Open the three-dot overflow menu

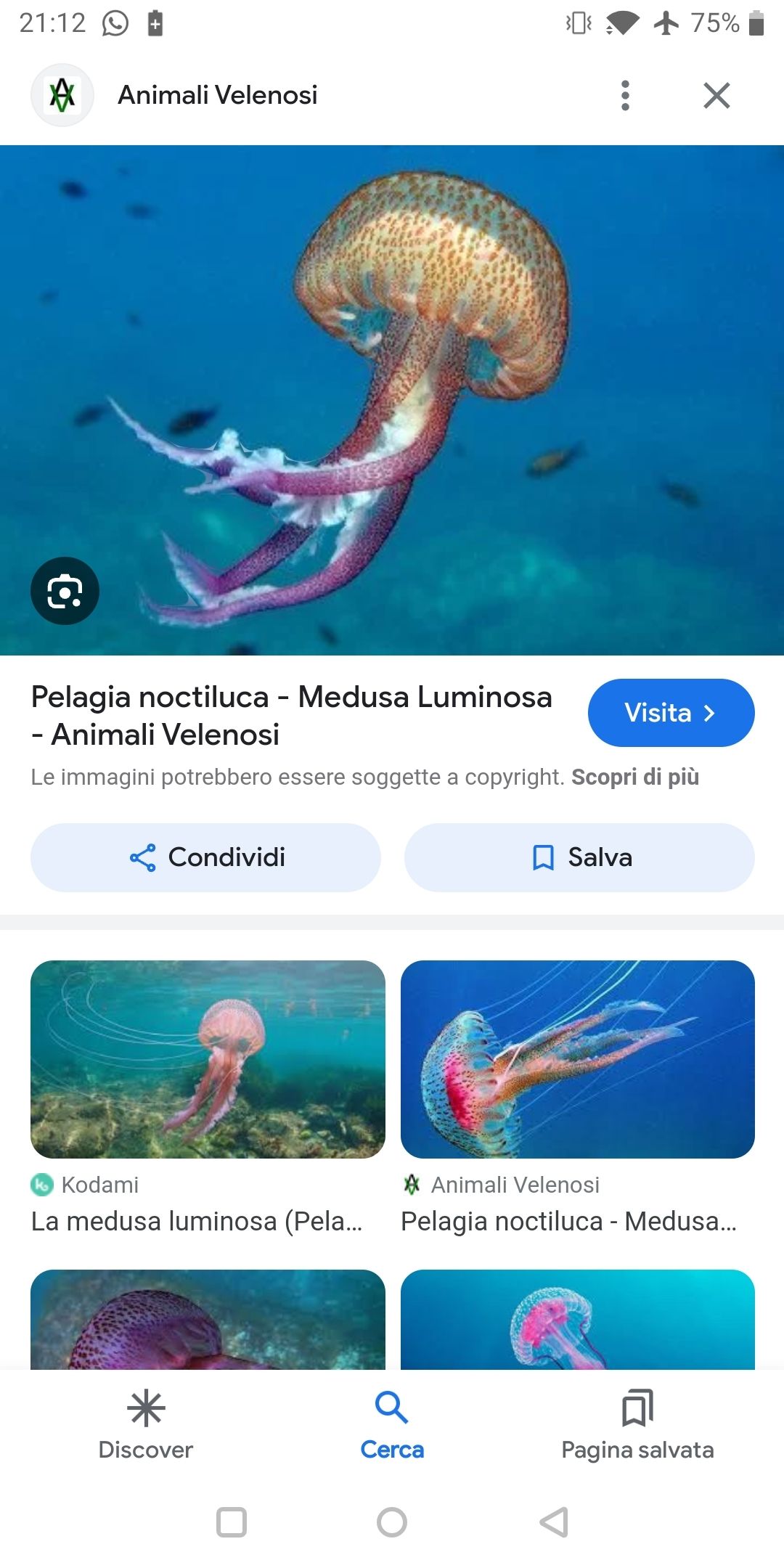625,95
